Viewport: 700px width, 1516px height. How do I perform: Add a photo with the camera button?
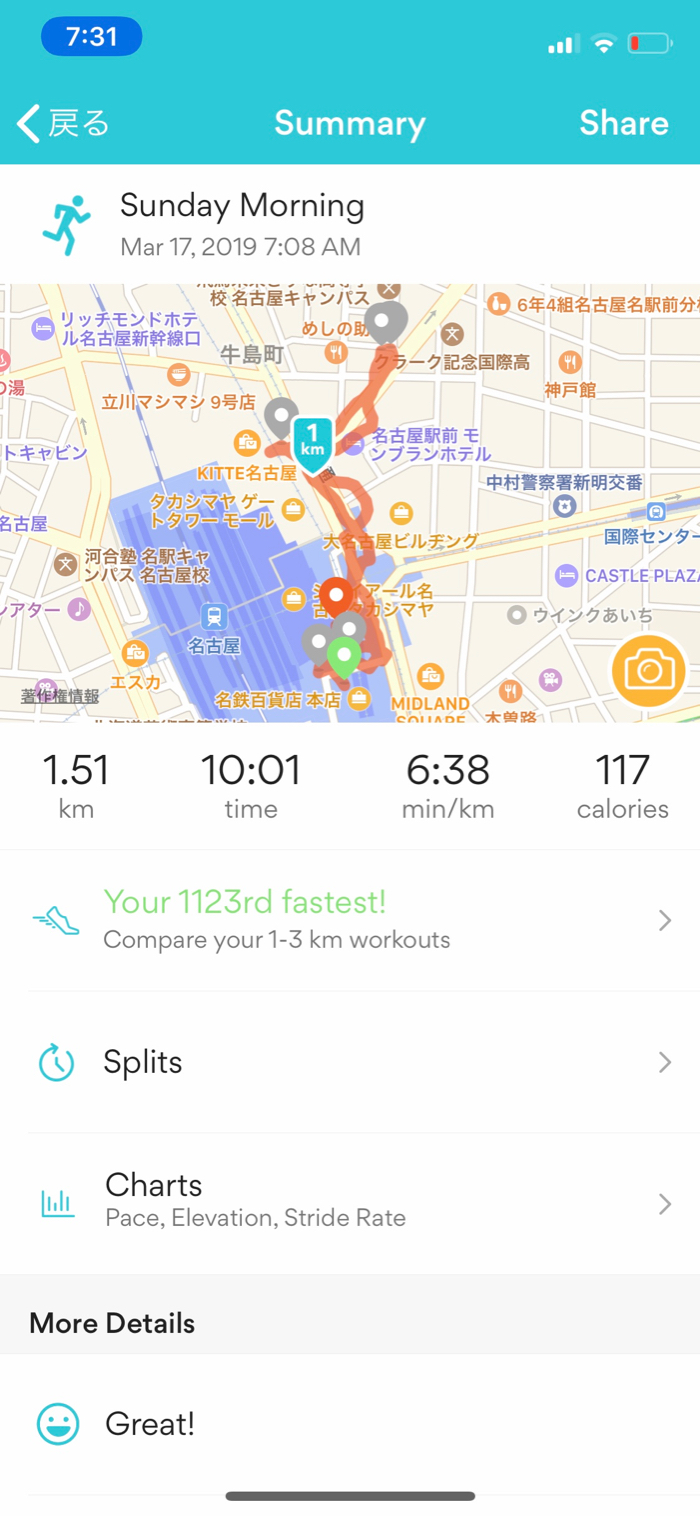[x=649, y=670]
